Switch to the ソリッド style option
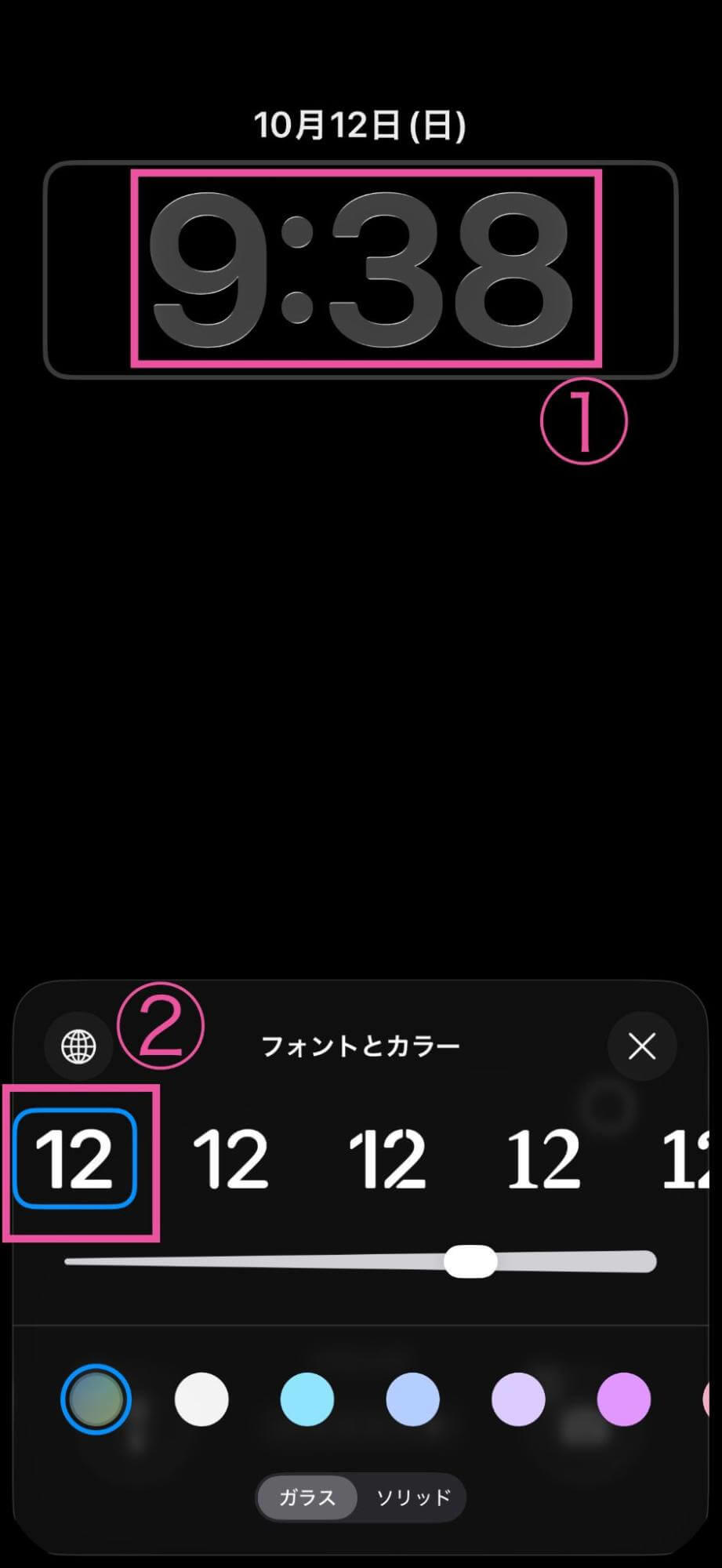 413,1497
